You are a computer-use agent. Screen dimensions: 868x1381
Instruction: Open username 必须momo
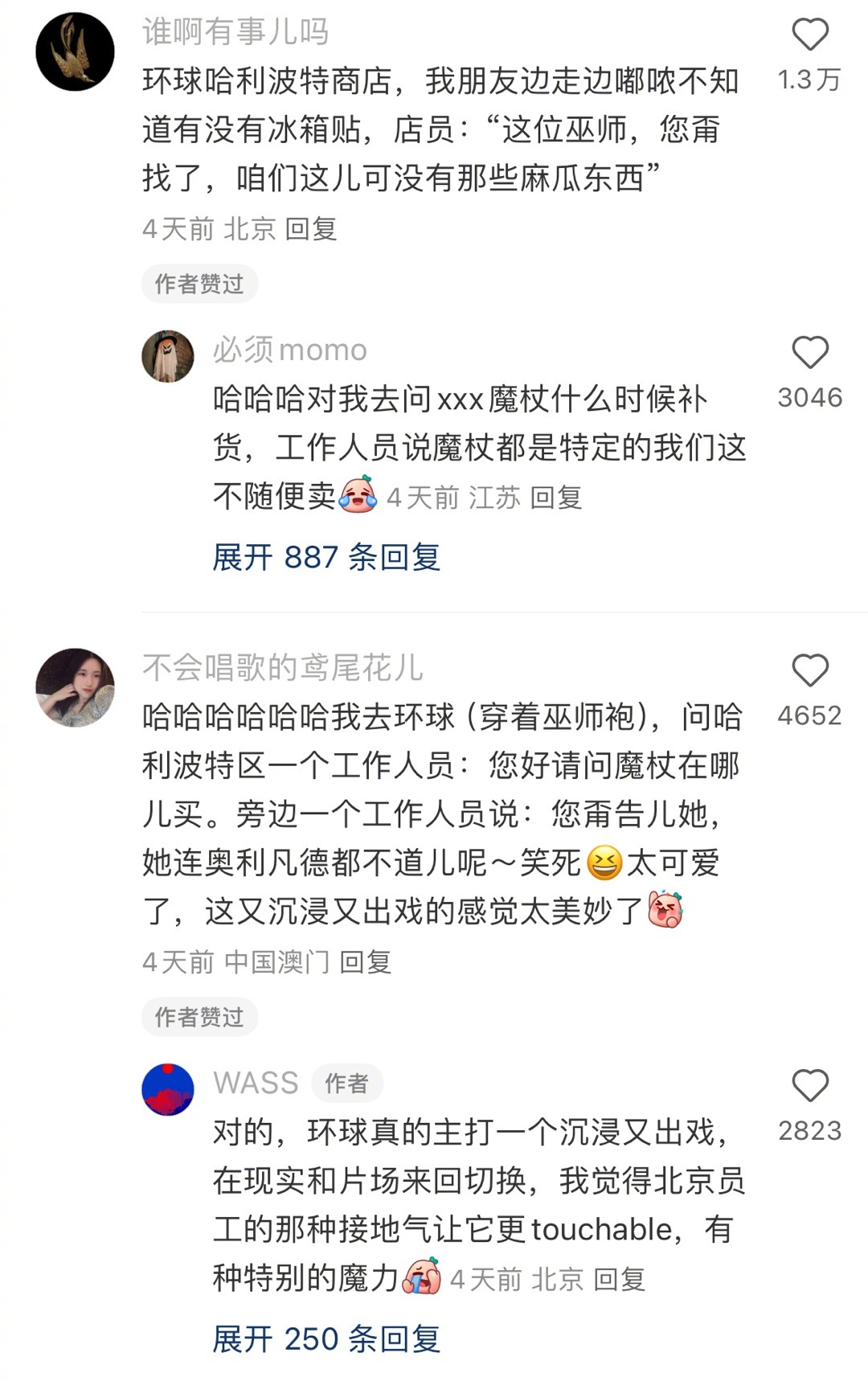click(x=289, y=350)
